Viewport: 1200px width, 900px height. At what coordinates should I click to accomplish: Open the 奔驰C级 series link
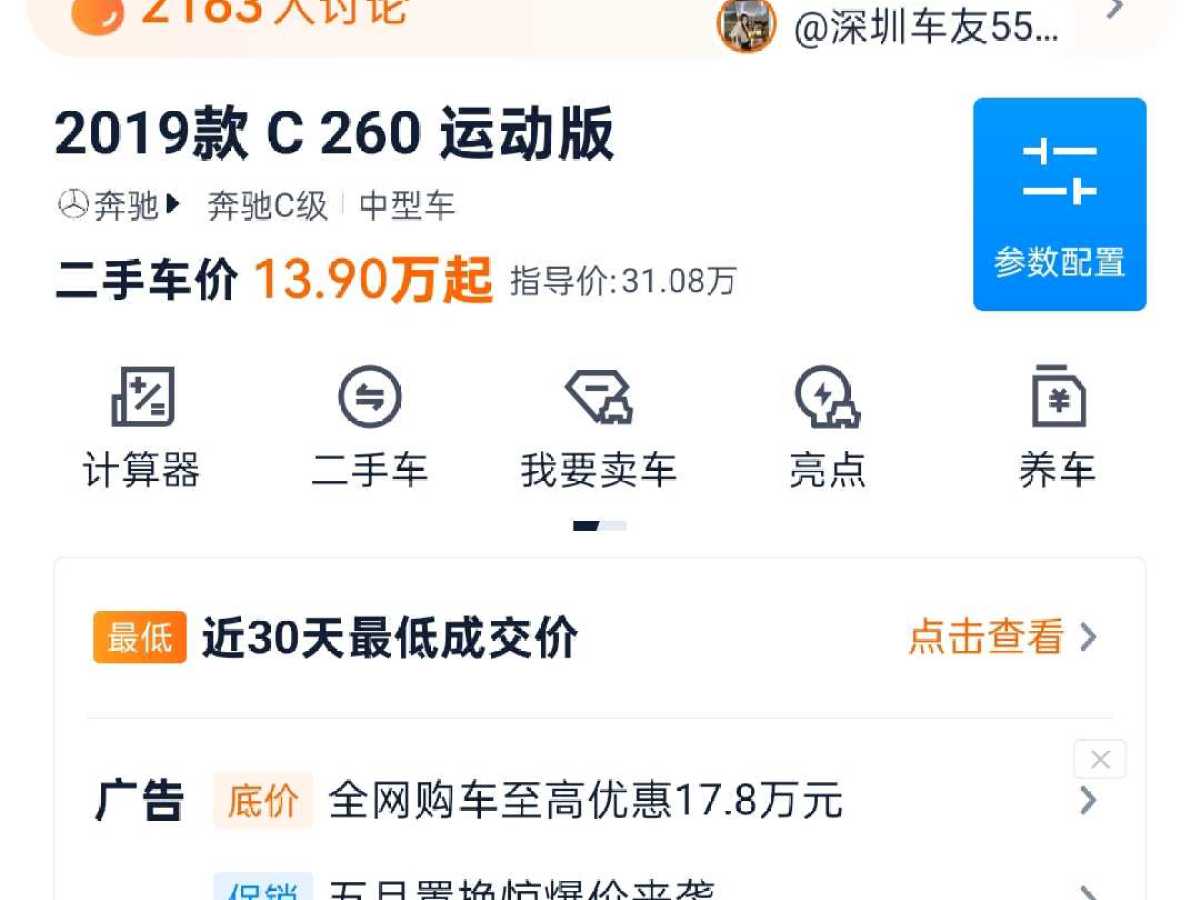267,206
